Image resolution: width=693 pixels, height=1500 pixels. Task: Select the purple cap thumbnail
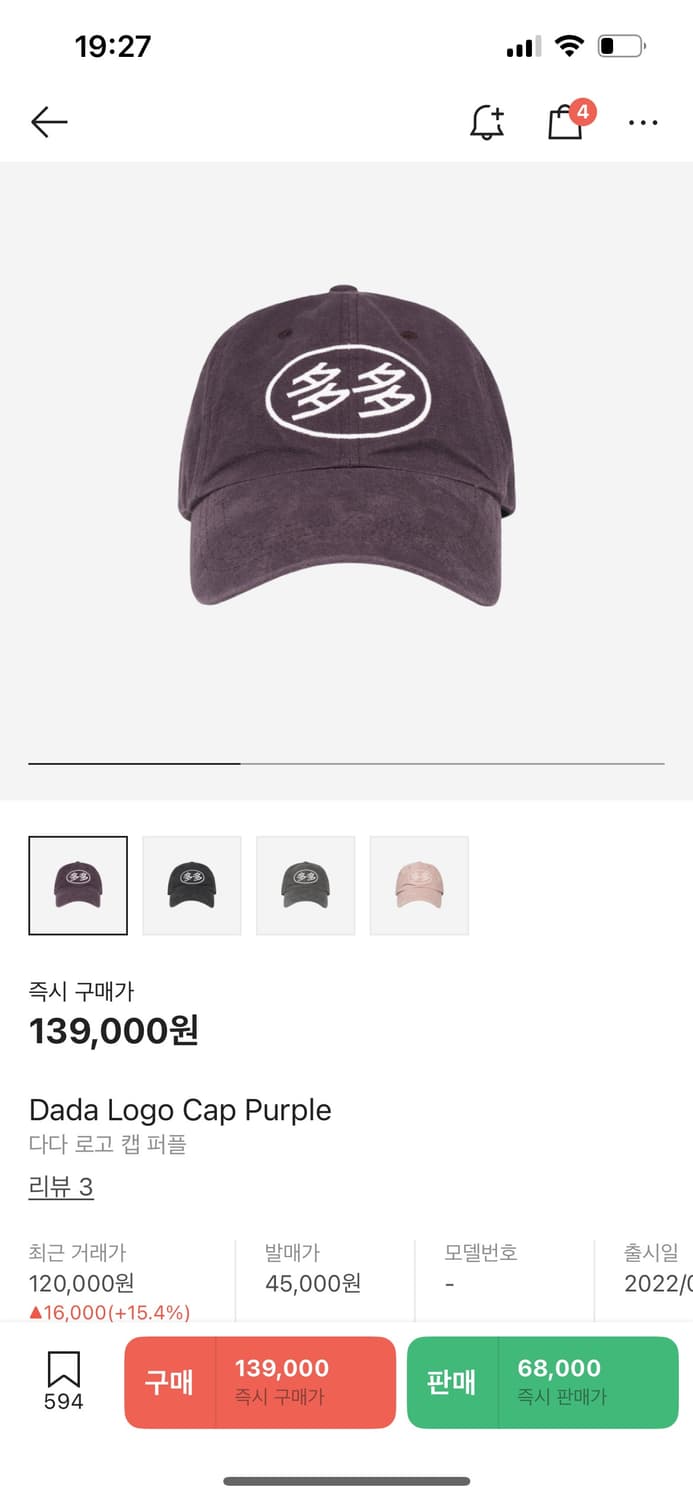point(78,885)
